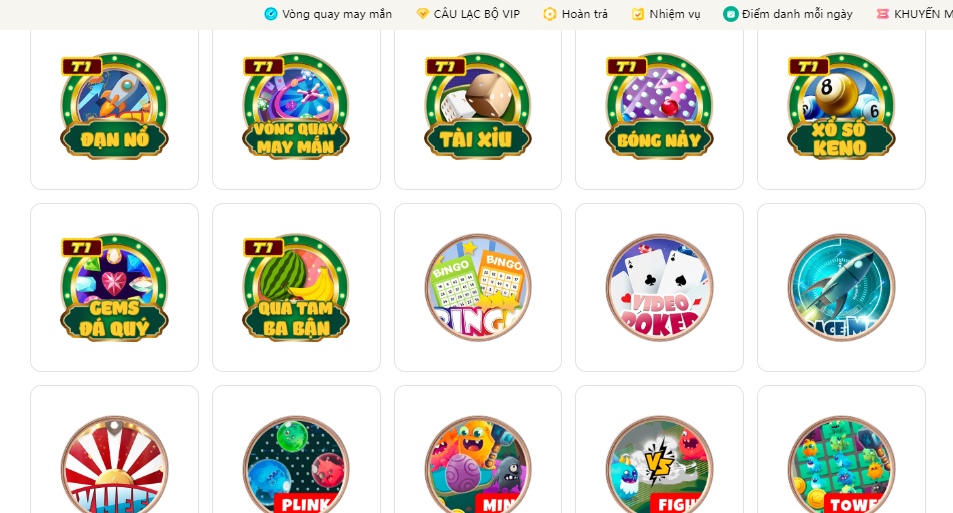Open the Bingo game tile

(x=478, y=288)
